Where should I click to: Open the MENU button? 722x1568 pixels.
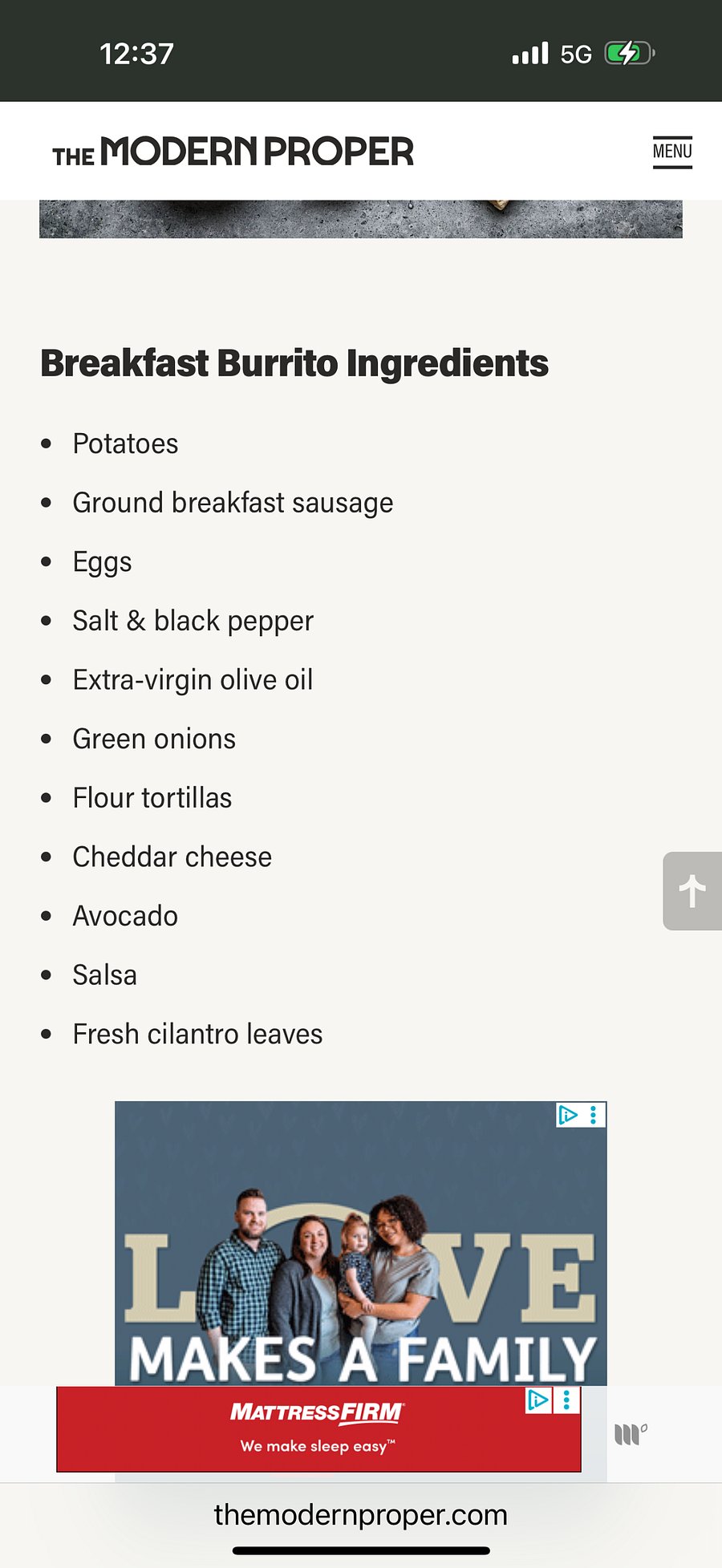(x=672, y=152)
